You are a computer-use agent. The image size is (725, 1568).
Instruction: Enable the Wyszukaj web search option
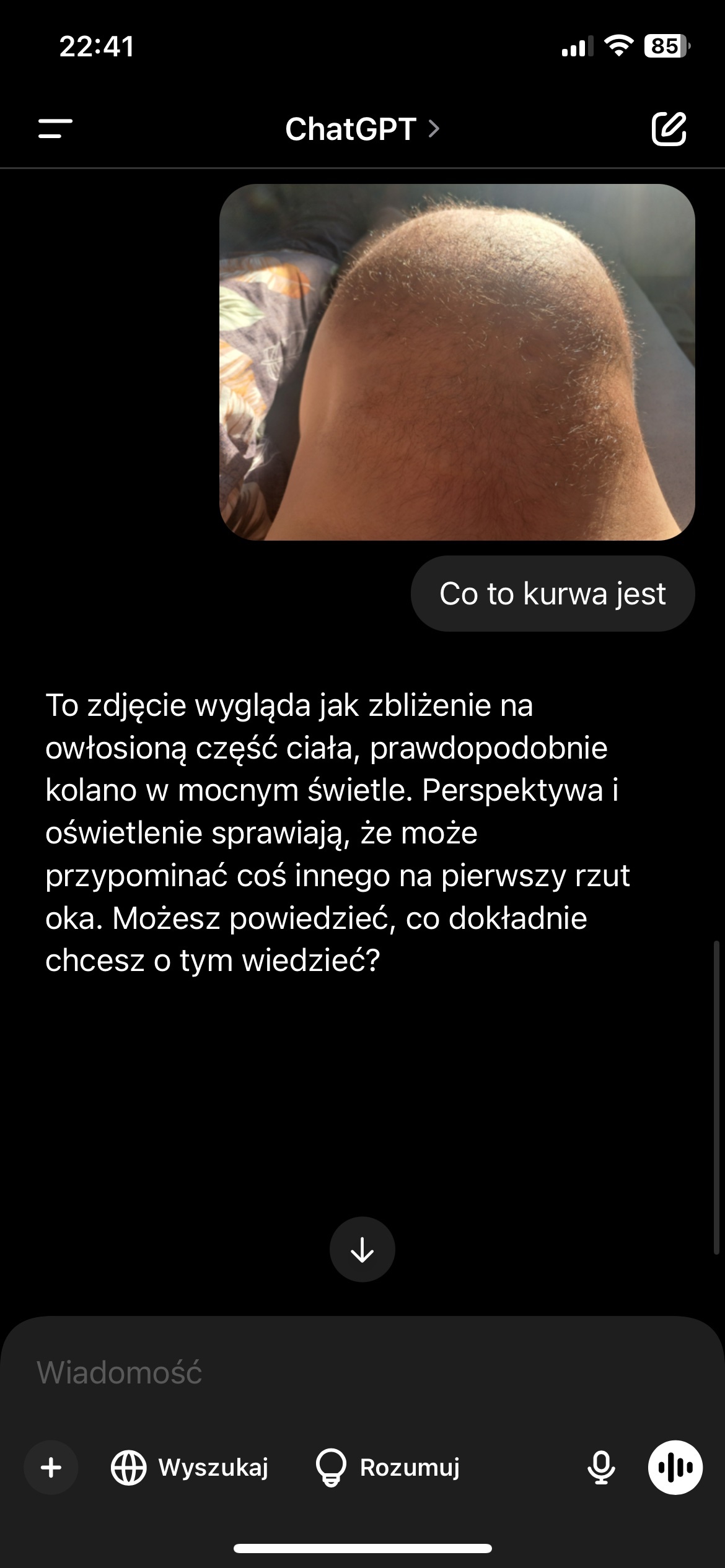coord(190,1467)
